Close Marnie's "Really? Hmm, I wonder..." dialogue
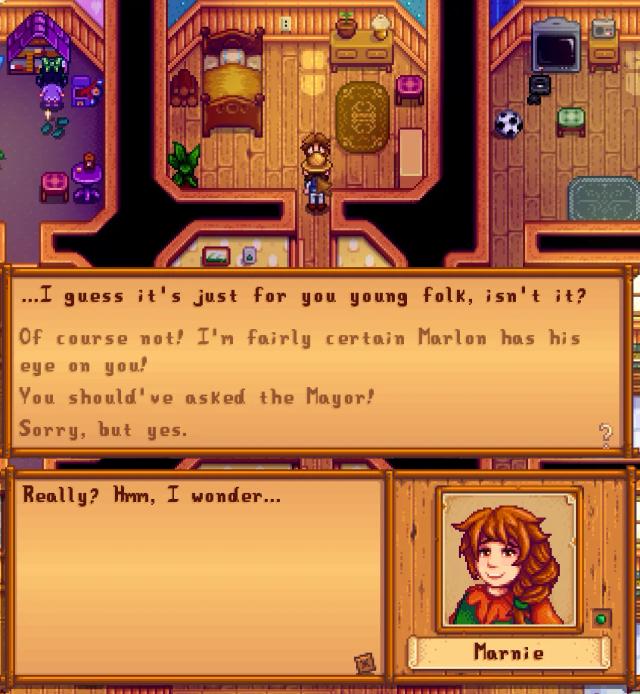Image resolution: width=640 pixels, height=694 pixels. coord(365,663)
